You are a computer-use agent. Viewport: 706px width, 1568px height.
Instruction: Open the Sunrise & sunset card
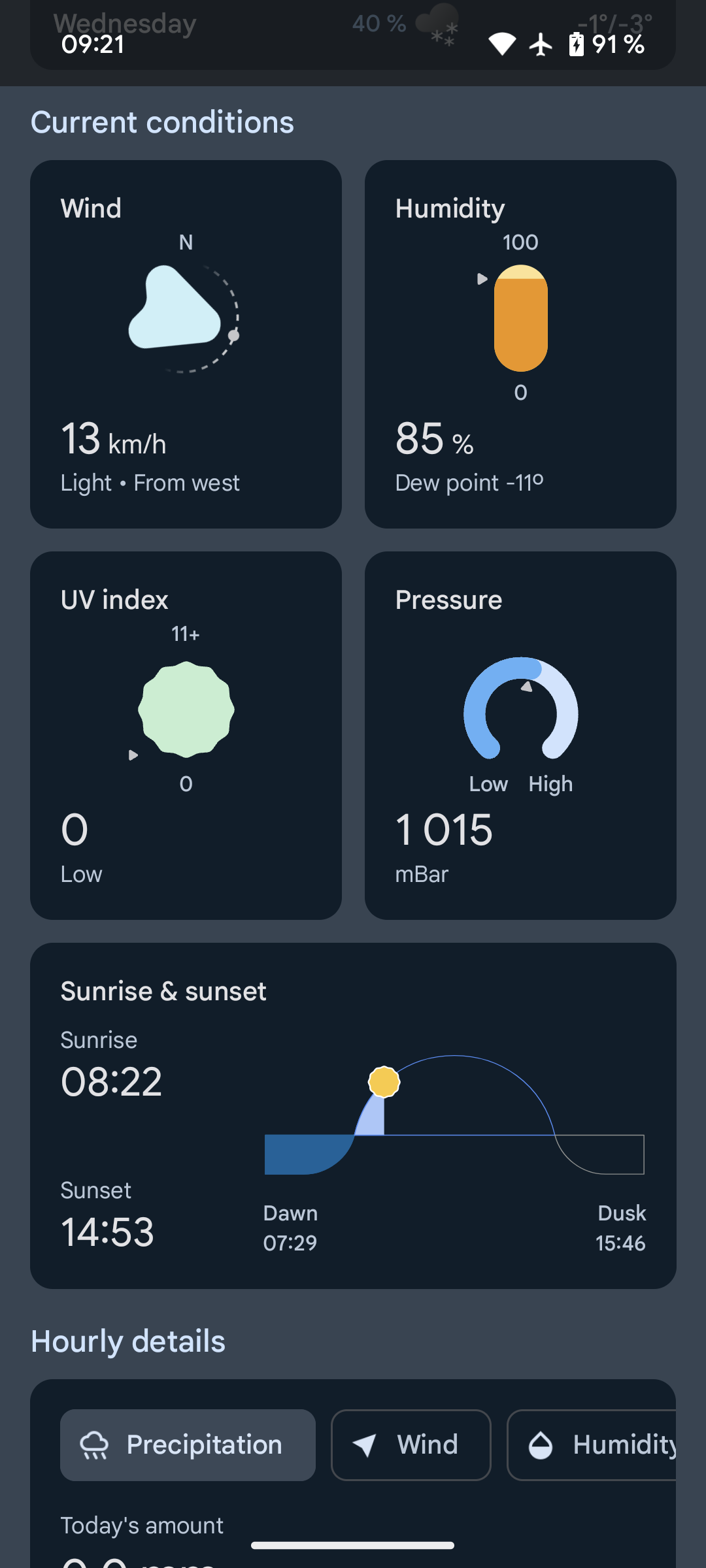point(353,1116)
